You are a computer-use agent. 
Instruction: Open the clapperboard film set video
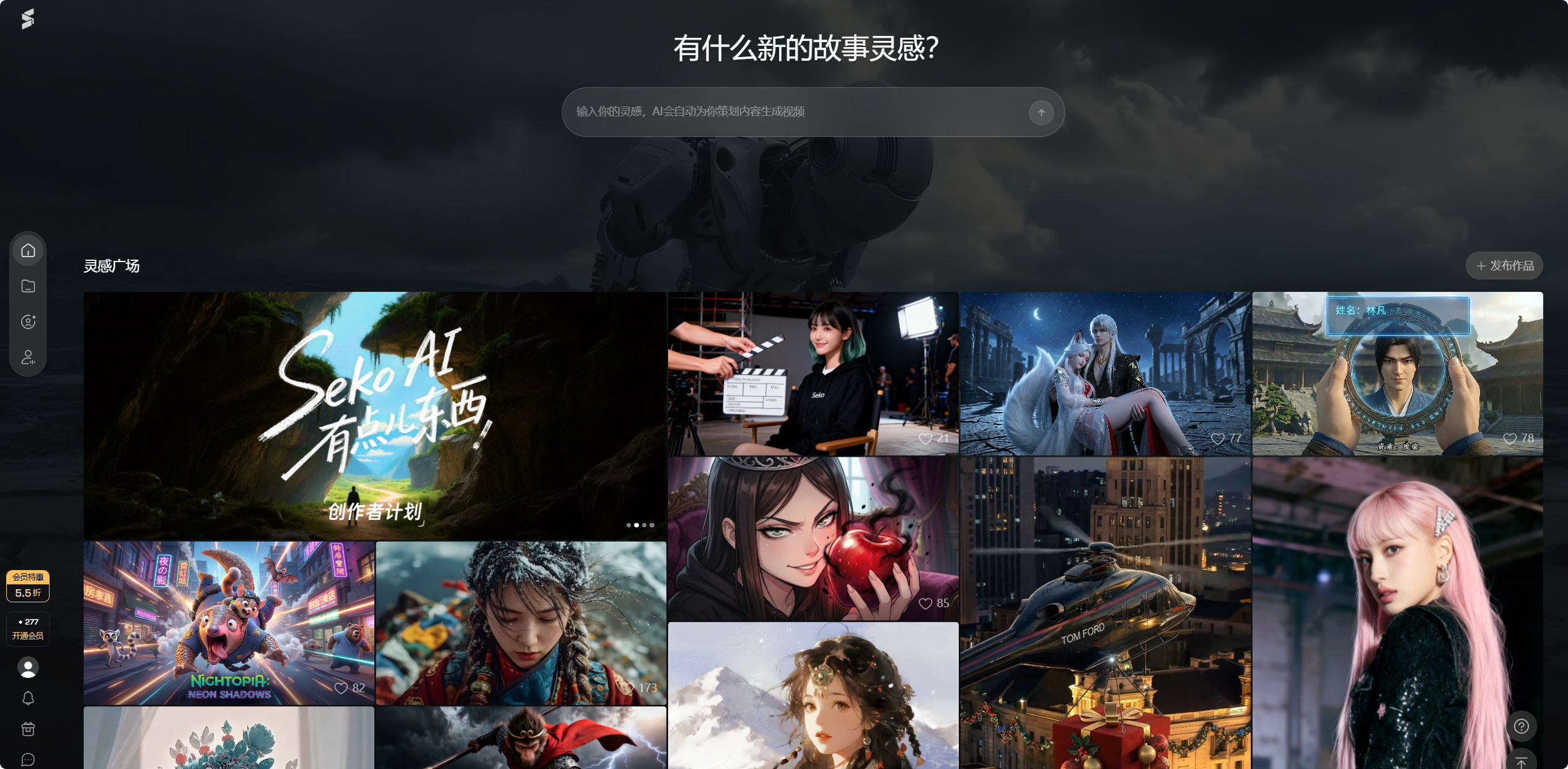(x=812, y=373)
